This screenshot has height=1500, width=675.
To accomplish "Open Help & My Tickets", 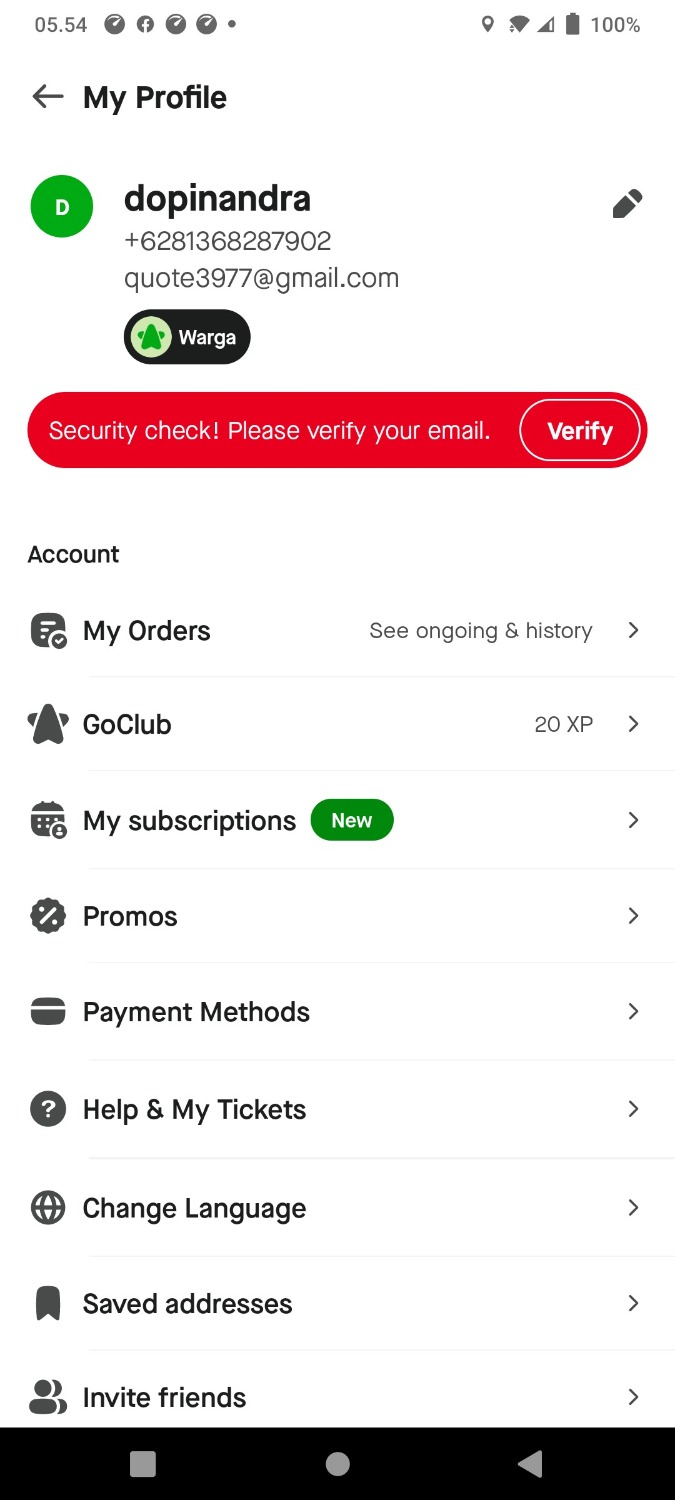I will (x=336, y=1109).
